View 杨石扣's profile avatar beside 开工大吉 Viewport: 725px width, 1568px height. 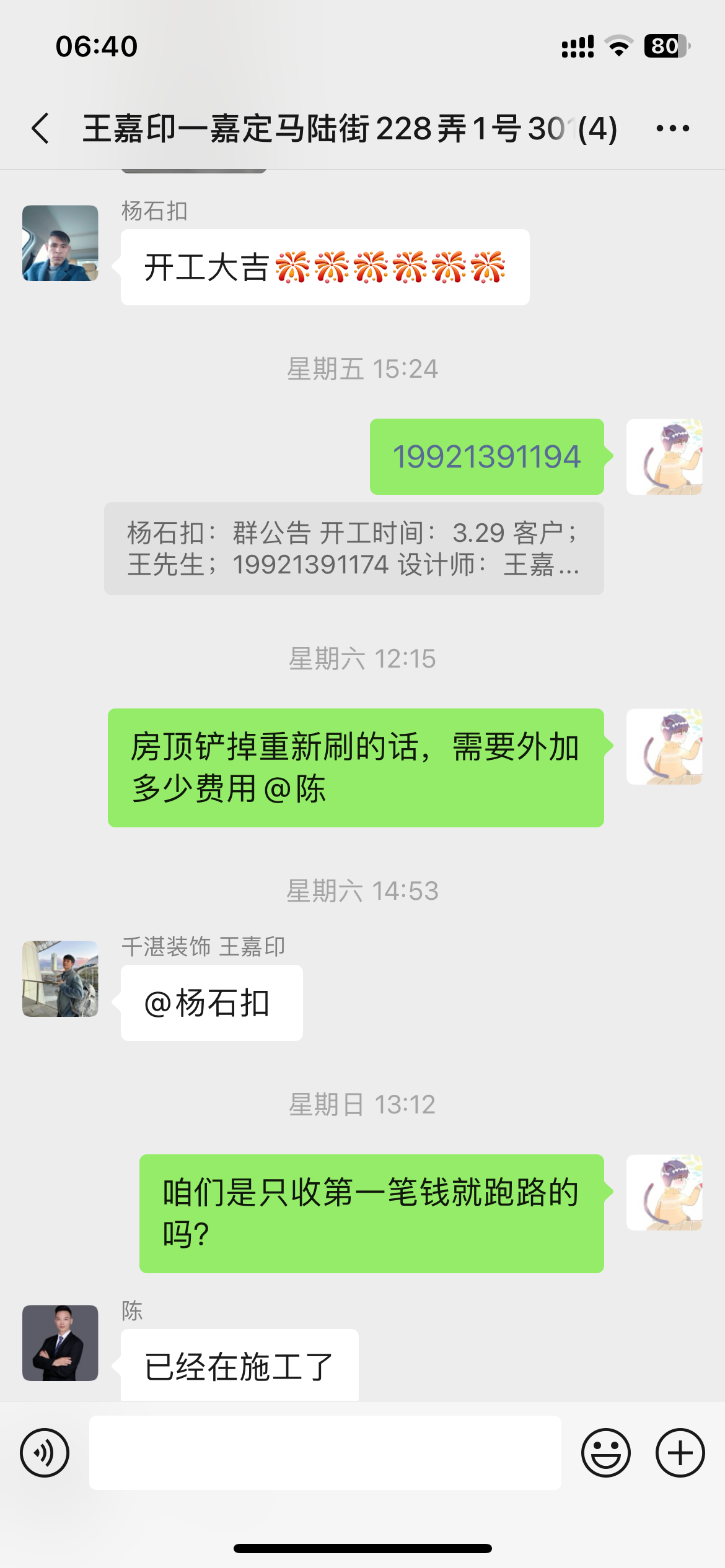(x=60, y=243)
